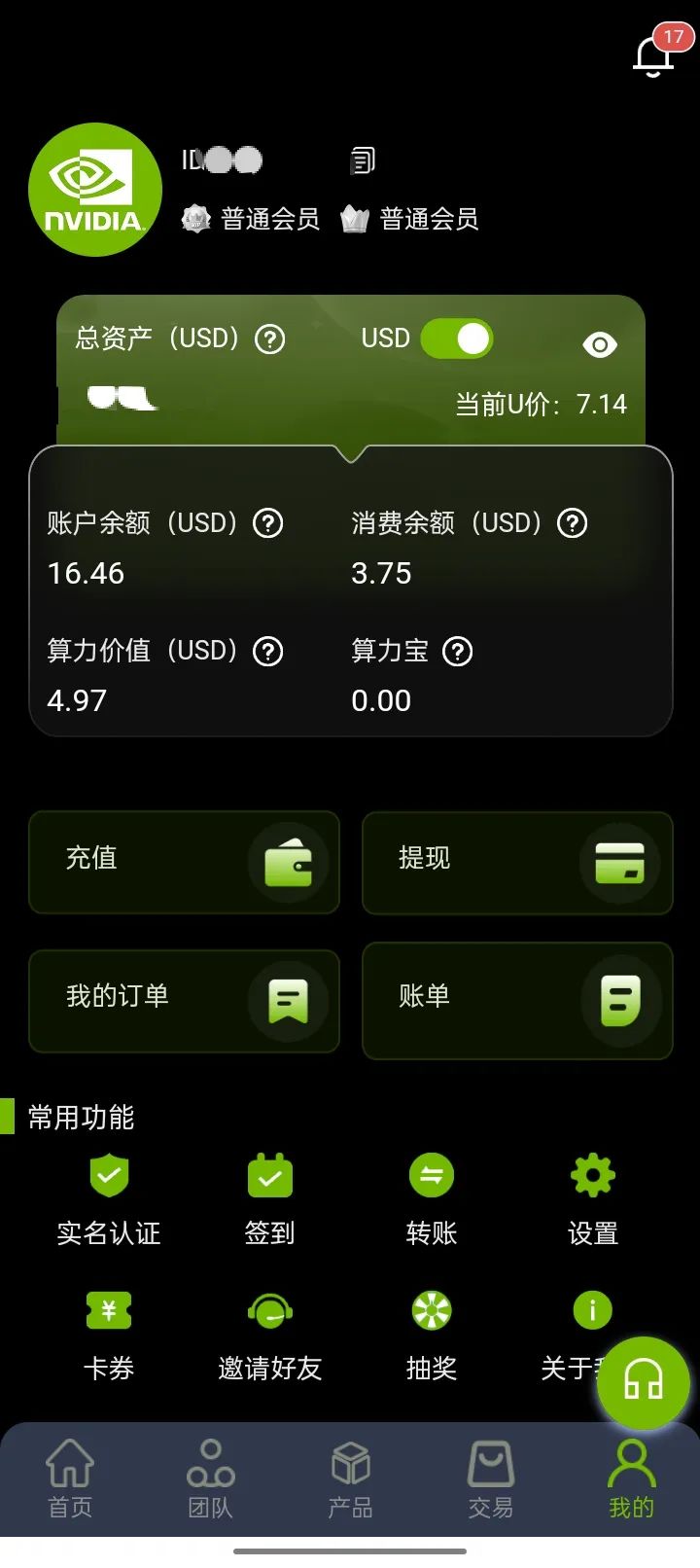Open the customer service headset button
The image size is (700, 1568).
coord(644,1382)
